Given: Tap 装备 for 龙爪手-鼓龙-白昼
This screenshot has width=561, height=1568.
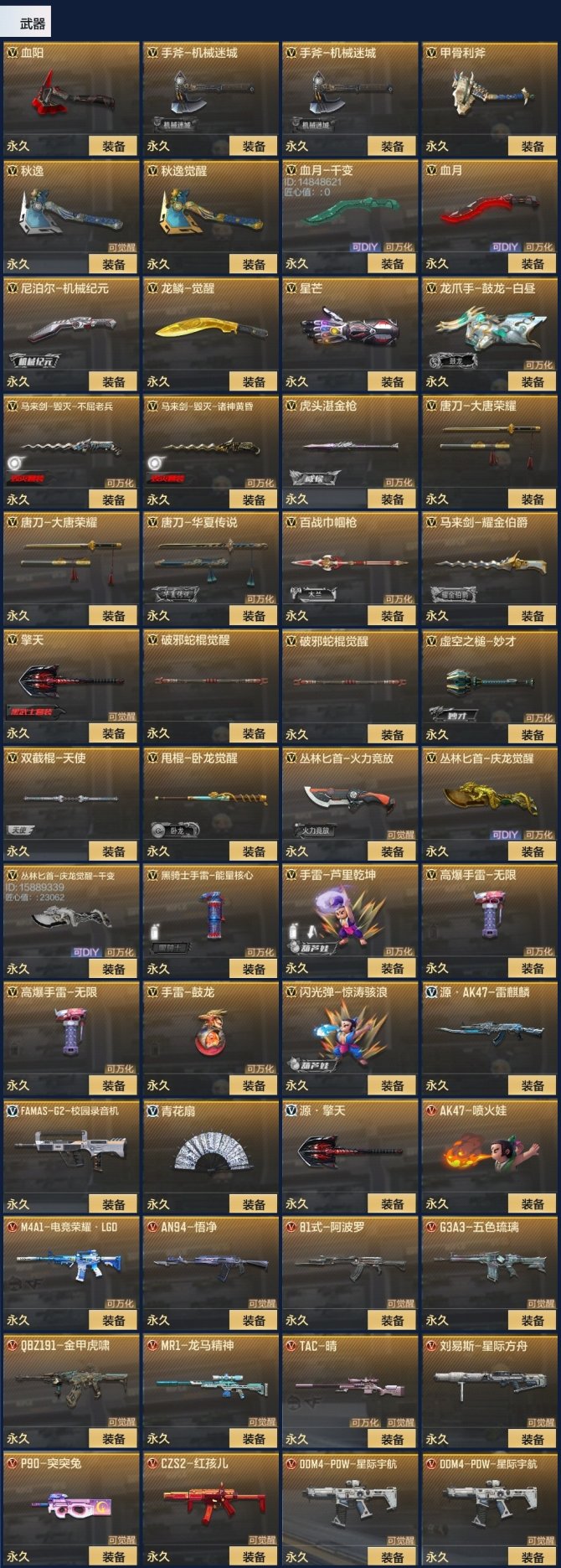Looking at the screenshot, I should coord(533,381).
